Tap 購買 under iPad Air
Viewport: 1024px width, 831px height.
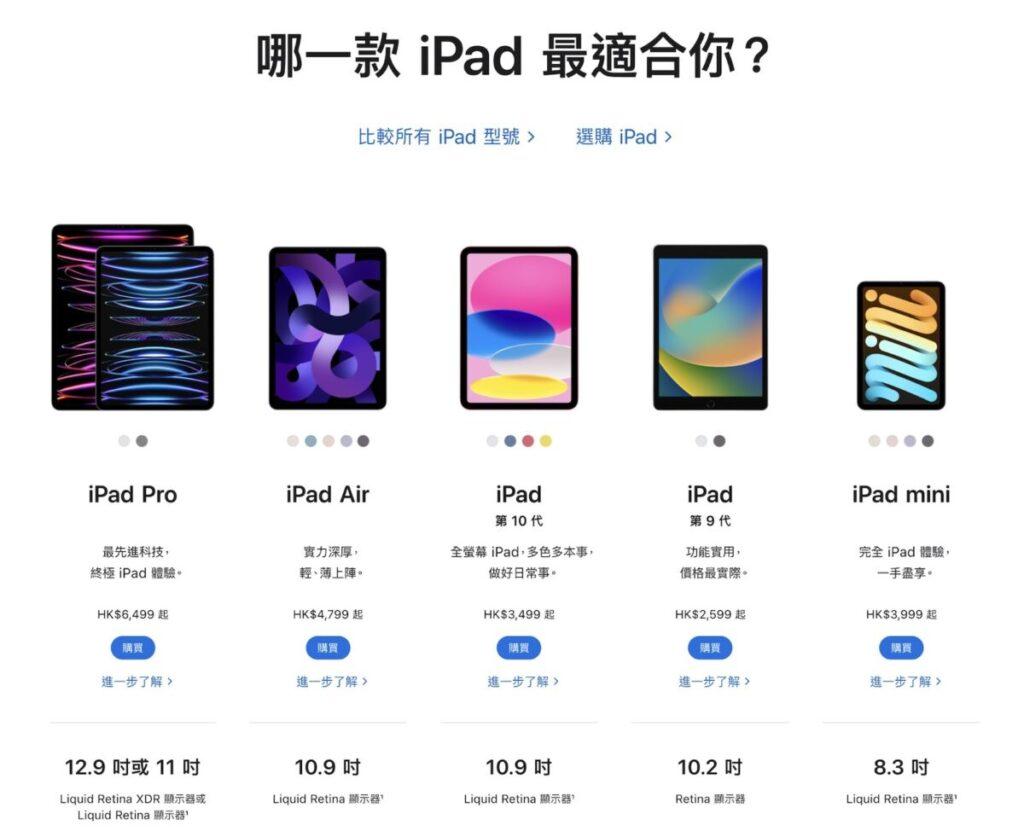pyautogui.click(x=327, y=648)
